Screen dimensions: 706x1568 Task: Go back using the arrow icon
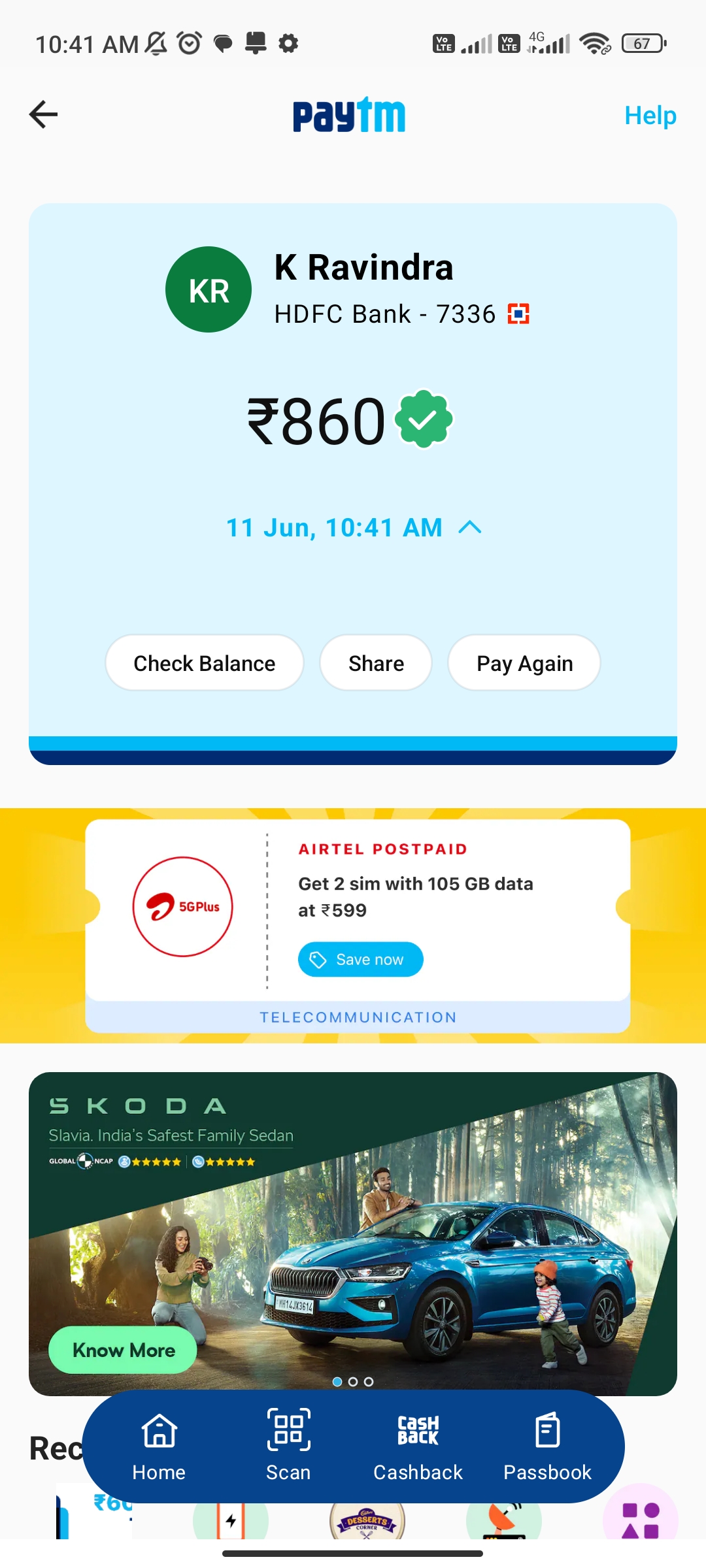tap(44, 115)
